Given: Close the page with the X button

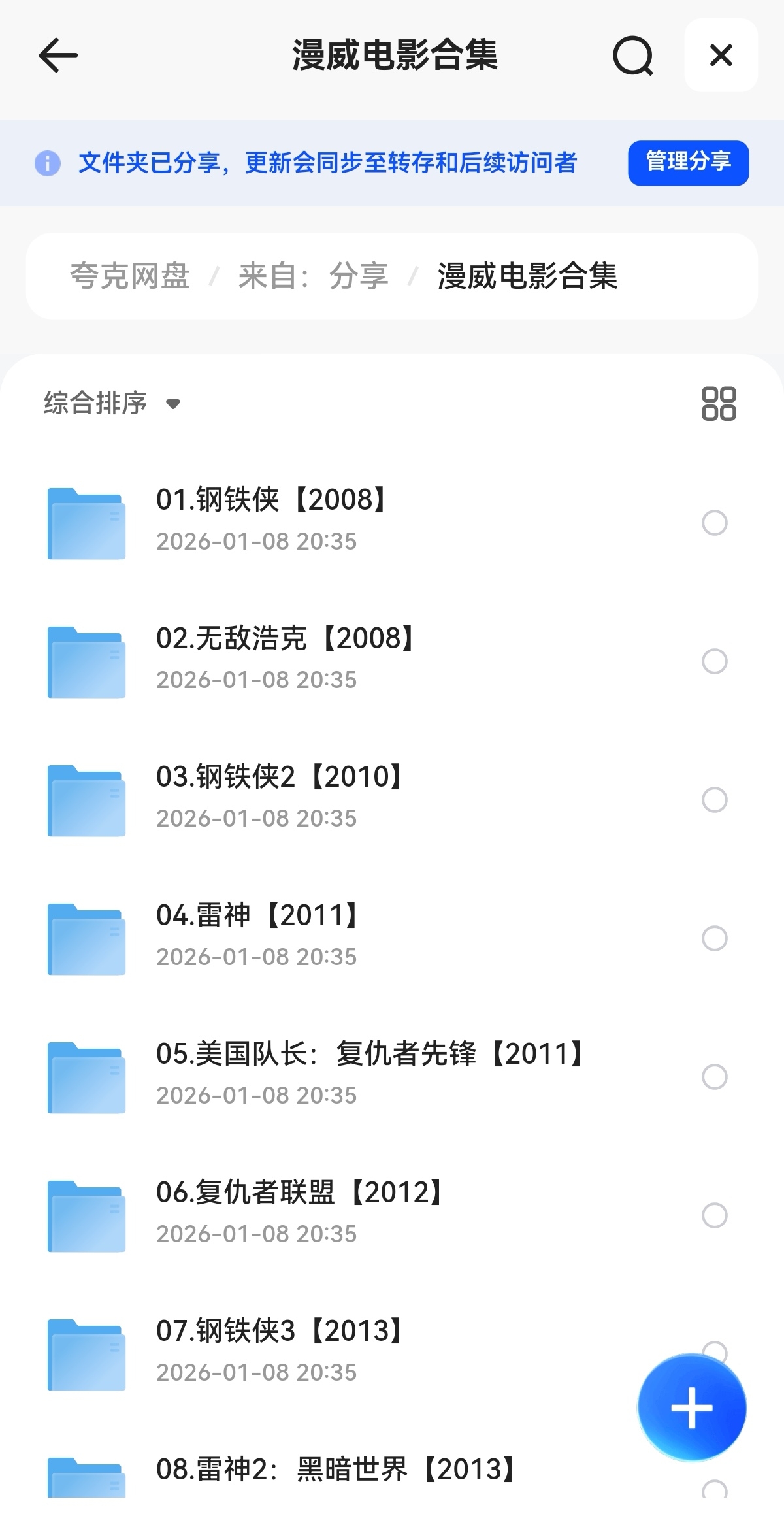Looking at the screenshot, I should pos(721,56).
